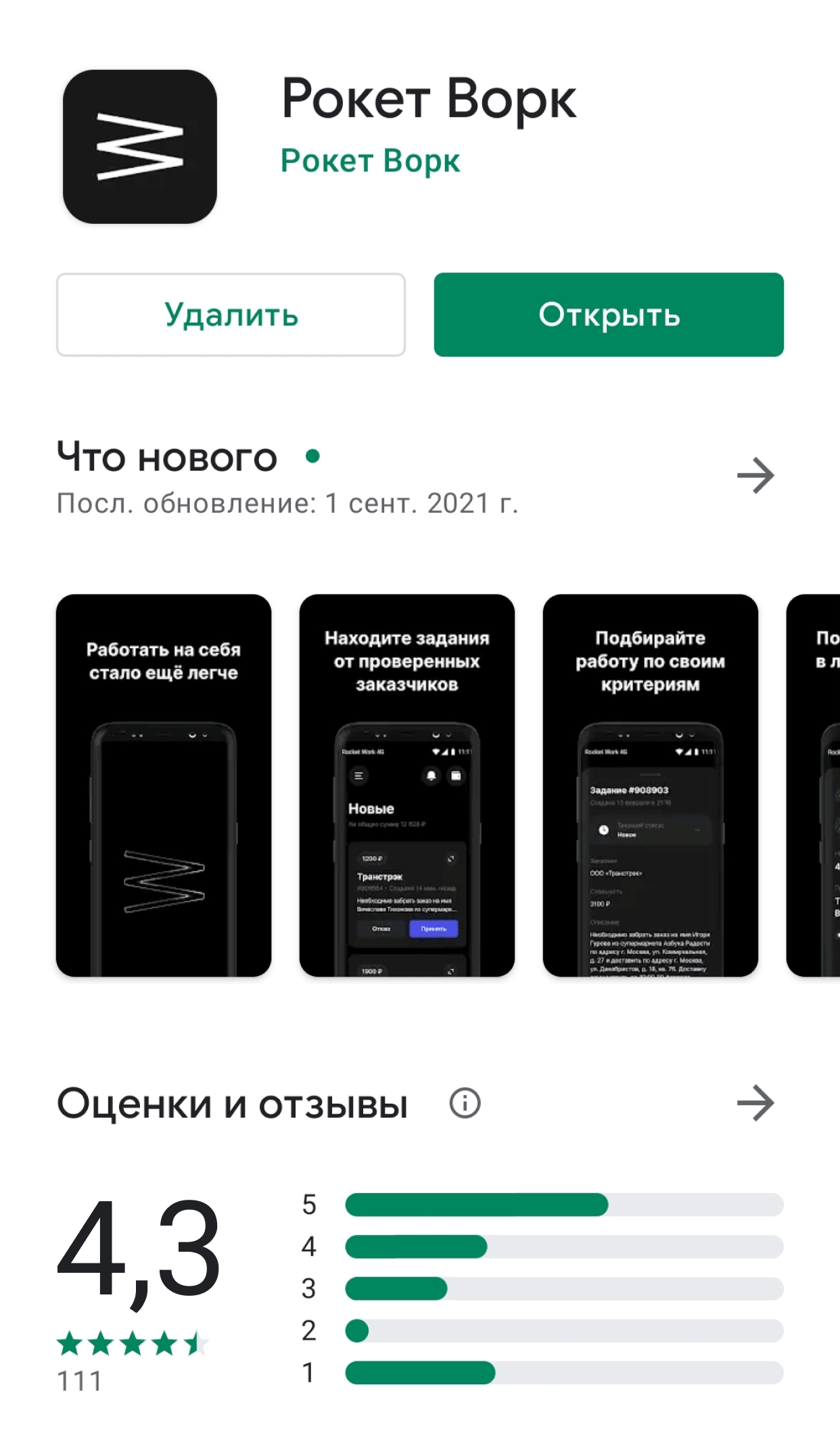The height and width of the screenshot is (1450, 840).
Task: View screenshot 'Работать на себя стало ещё легче'
Action: [164, 785]
